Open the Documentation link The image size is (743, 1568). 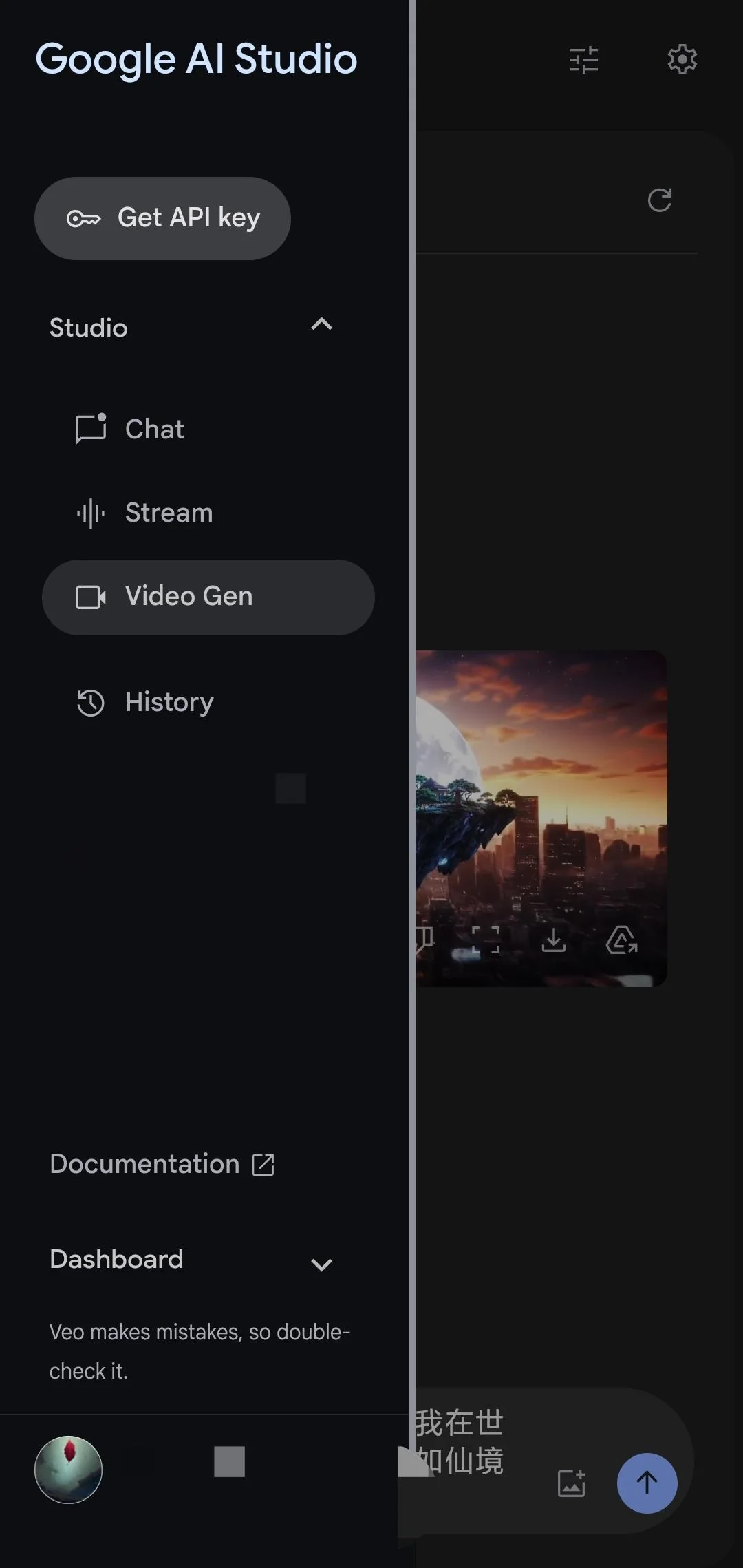(162, 1164)
